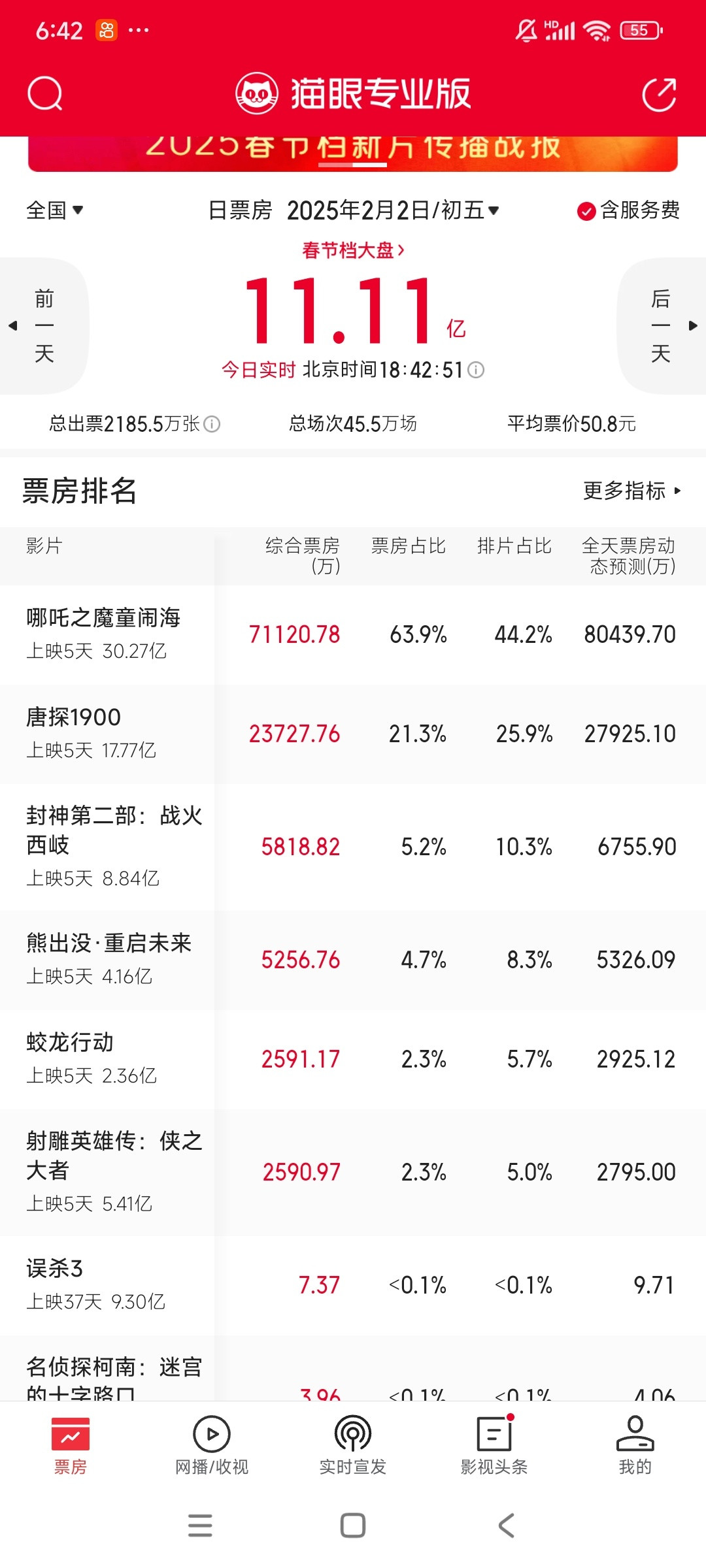Share this box office page
Viewport: 706px width, 1568px height.
coord(659,94)
